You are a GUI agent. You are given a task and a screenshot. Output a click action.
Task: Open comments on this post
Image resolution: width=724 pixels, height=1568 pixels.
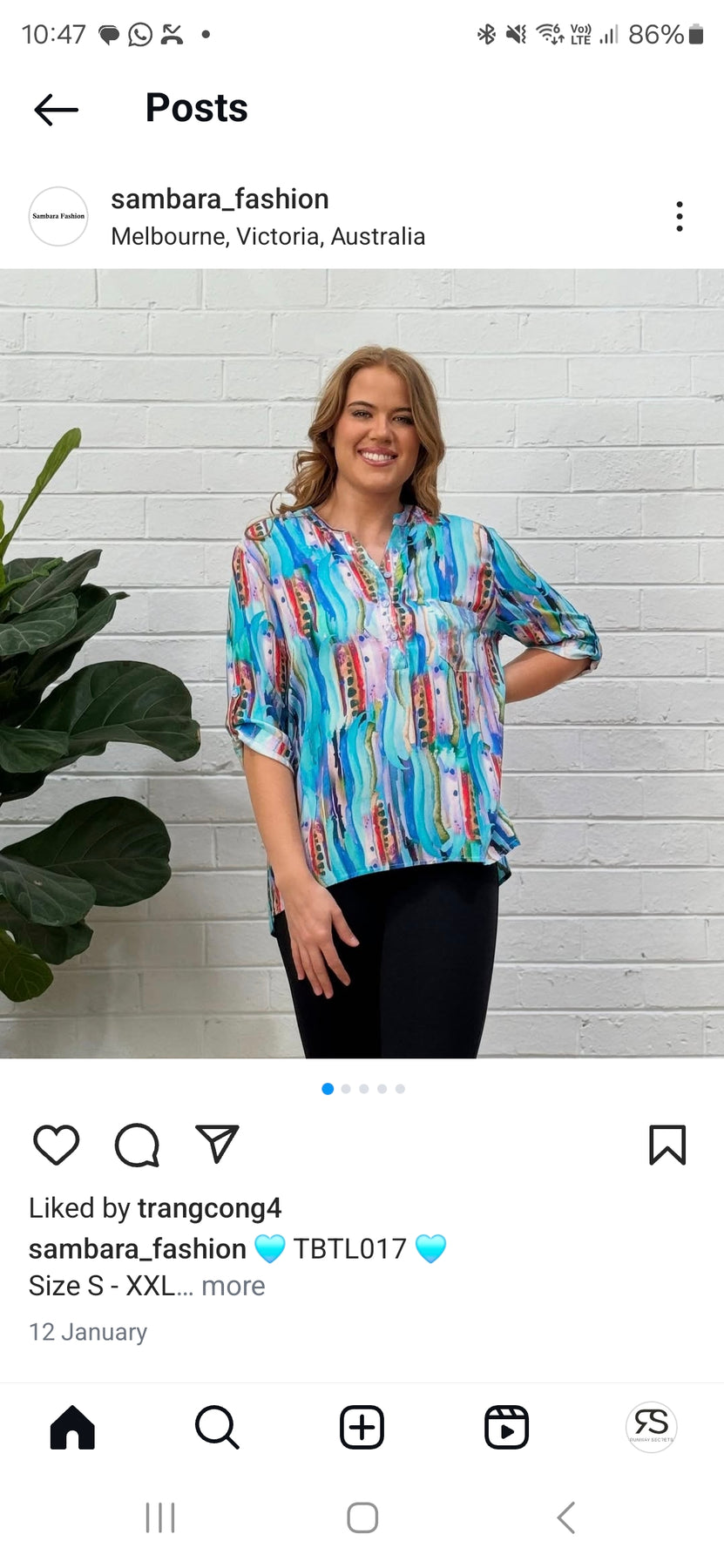[x=137, y=1145]
